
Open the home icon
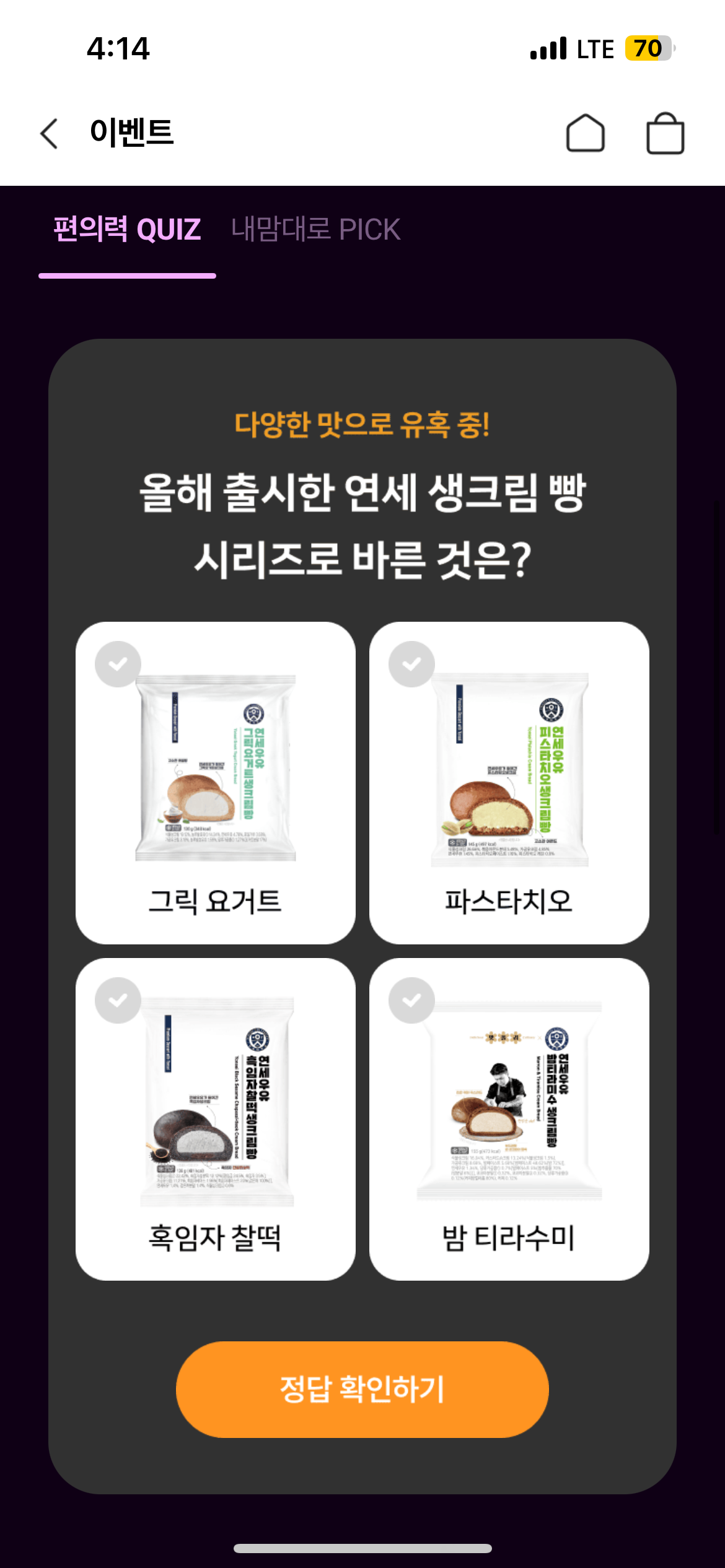pos(585,133)
